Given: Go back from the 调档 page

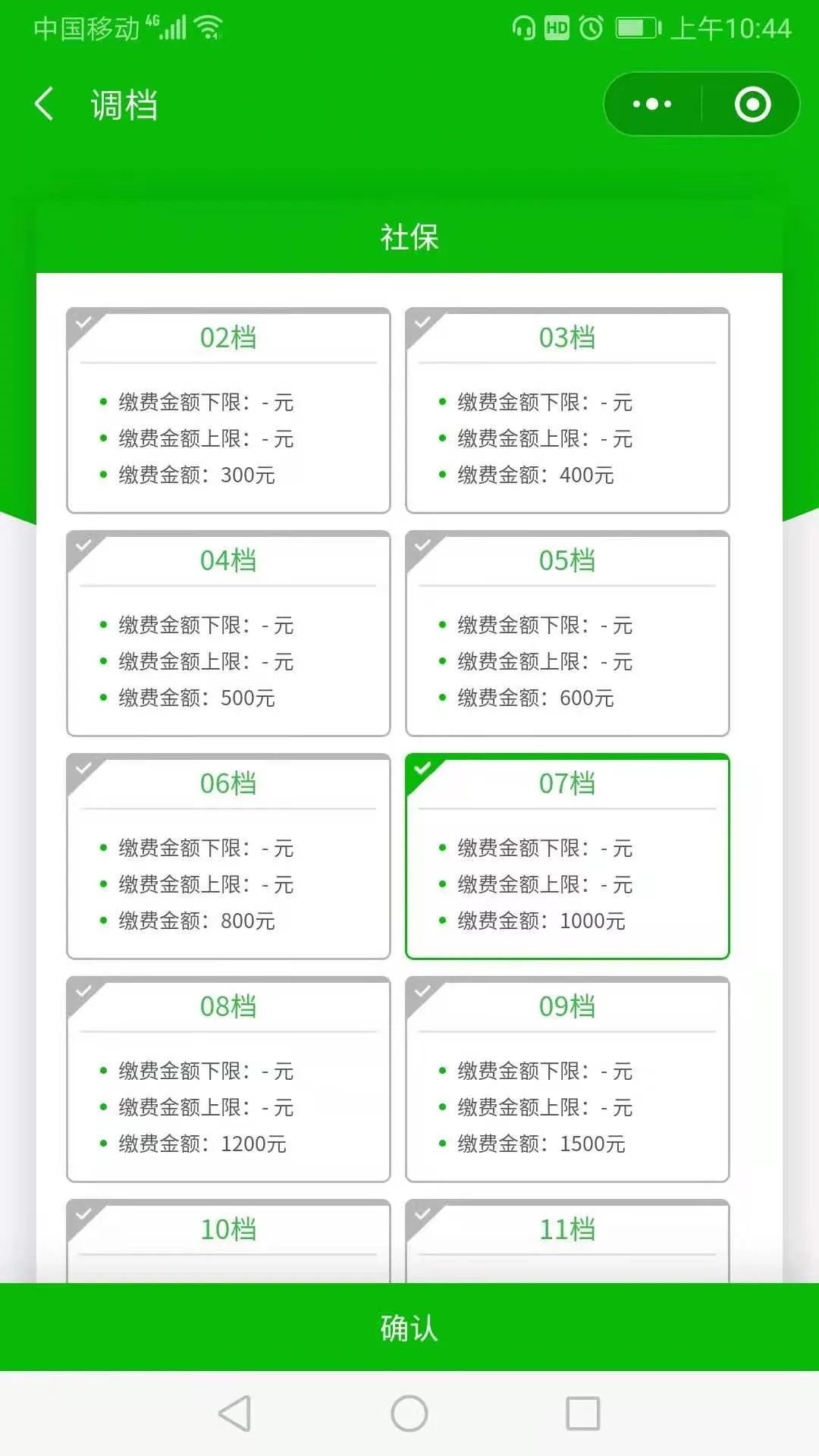Looking at the screenshot, I should pyautogui.click(x=44, y=104).
